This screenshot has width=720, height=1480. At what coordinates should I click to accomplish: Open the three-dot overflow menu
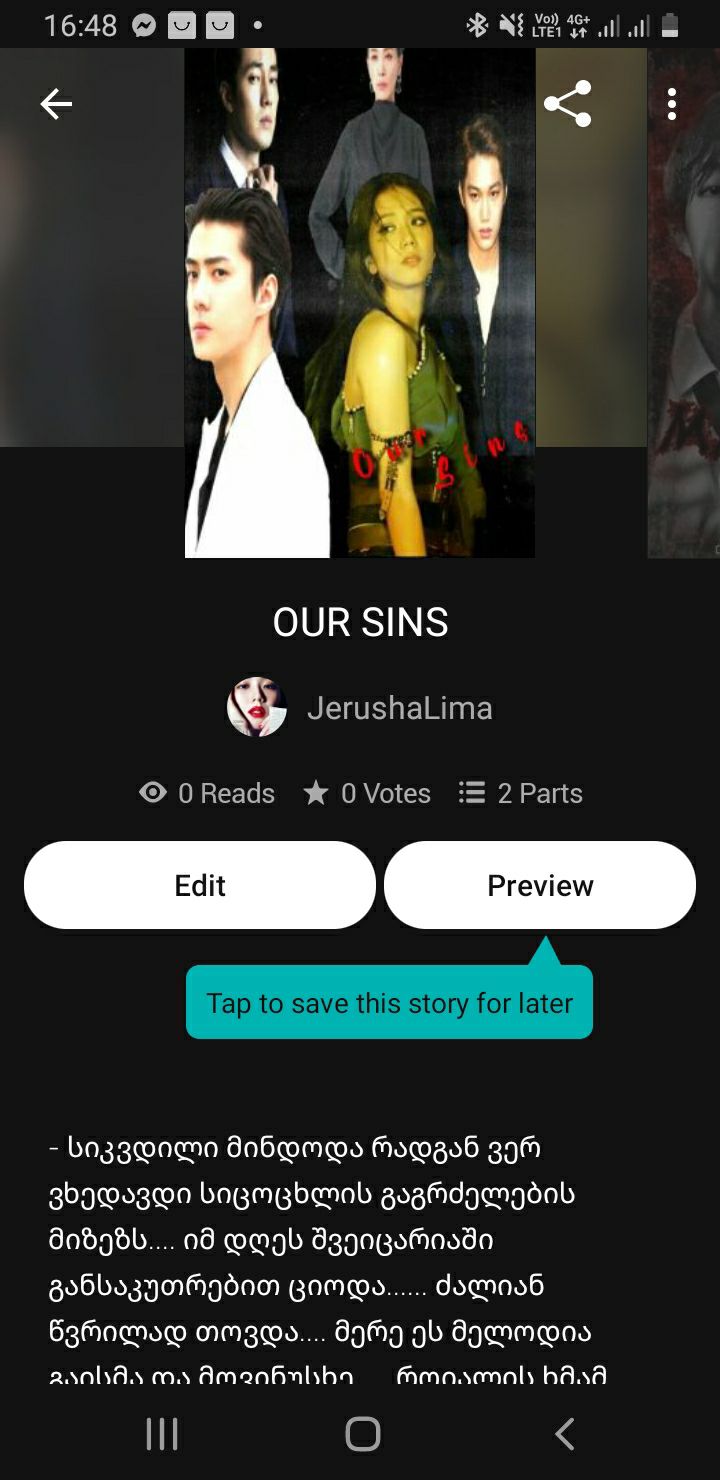click(x=672, y=104)
